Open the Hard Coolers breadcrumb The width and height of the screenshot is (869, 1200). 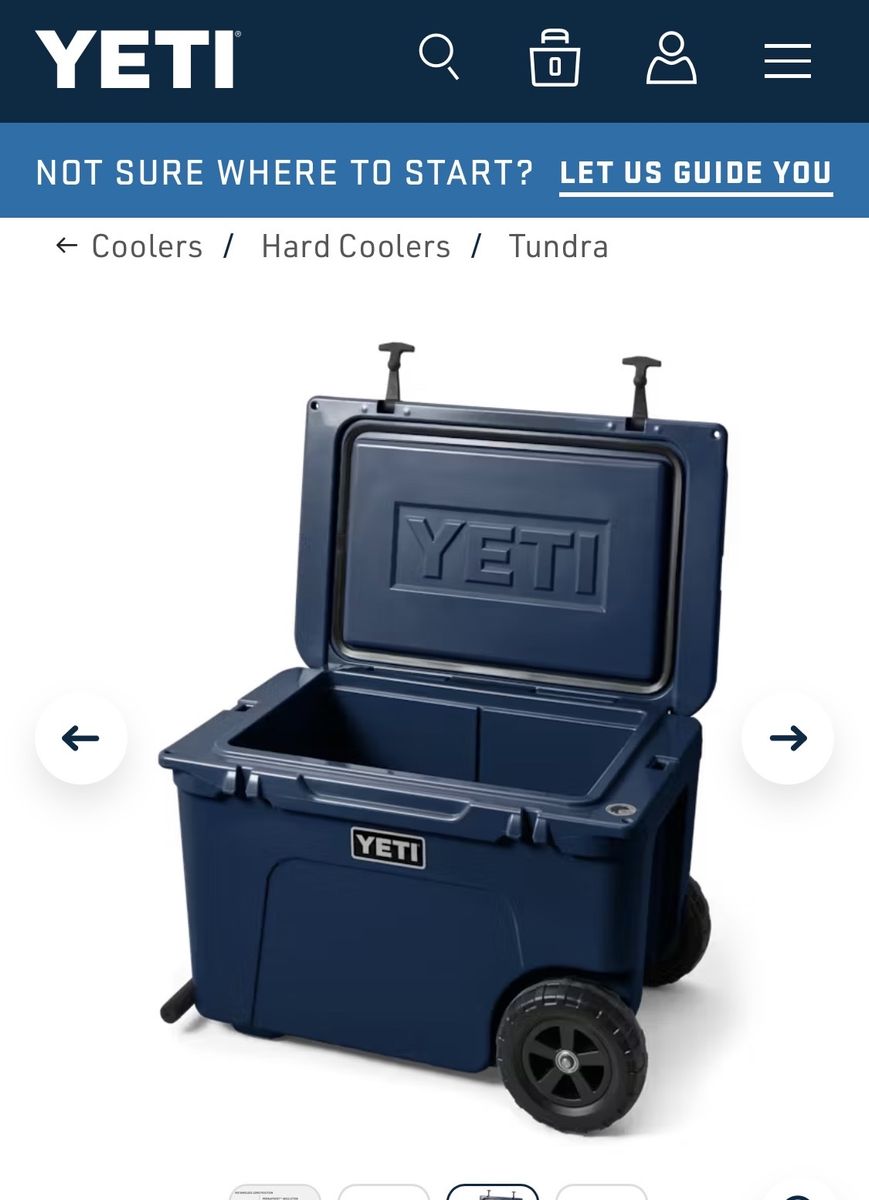coord(355,246)
